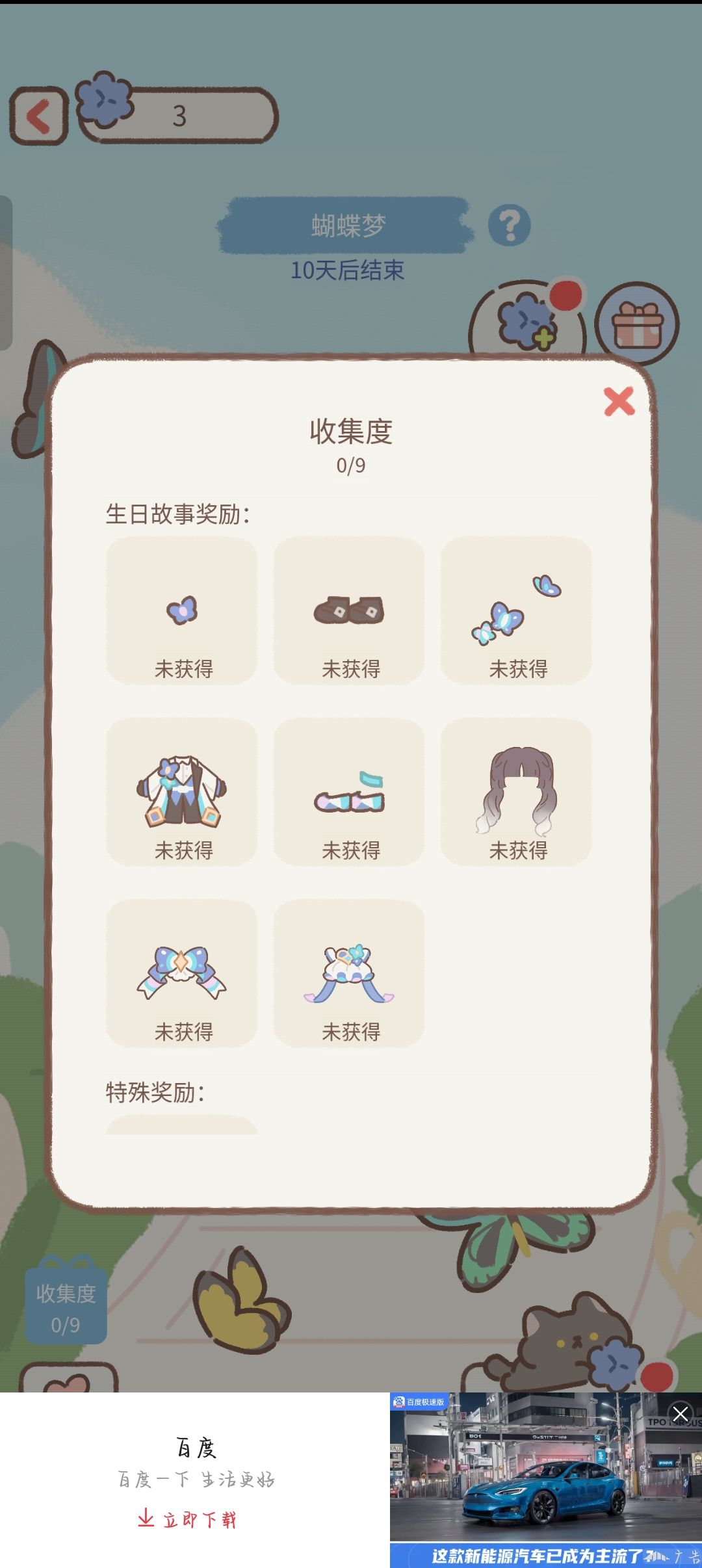Open the wavy gradient hair reward
Screen dimensions: 702x1568
[517, 792]
